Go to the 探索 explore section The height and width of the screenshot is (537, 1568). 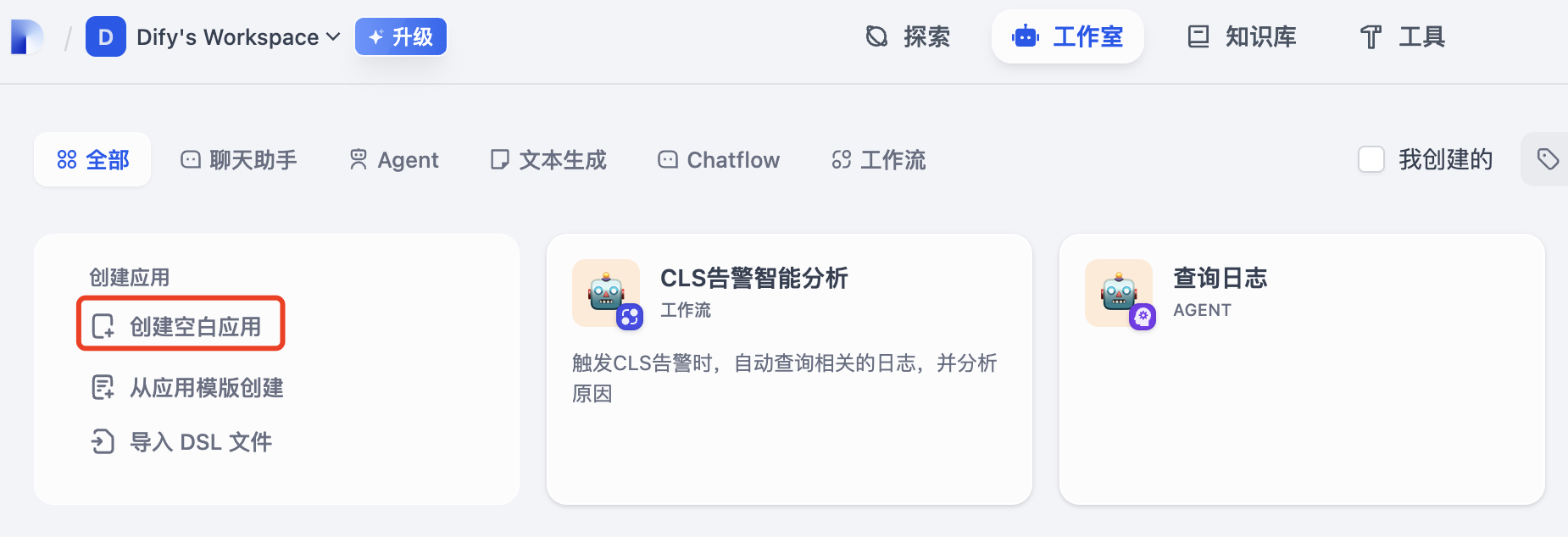pos(908,37)
